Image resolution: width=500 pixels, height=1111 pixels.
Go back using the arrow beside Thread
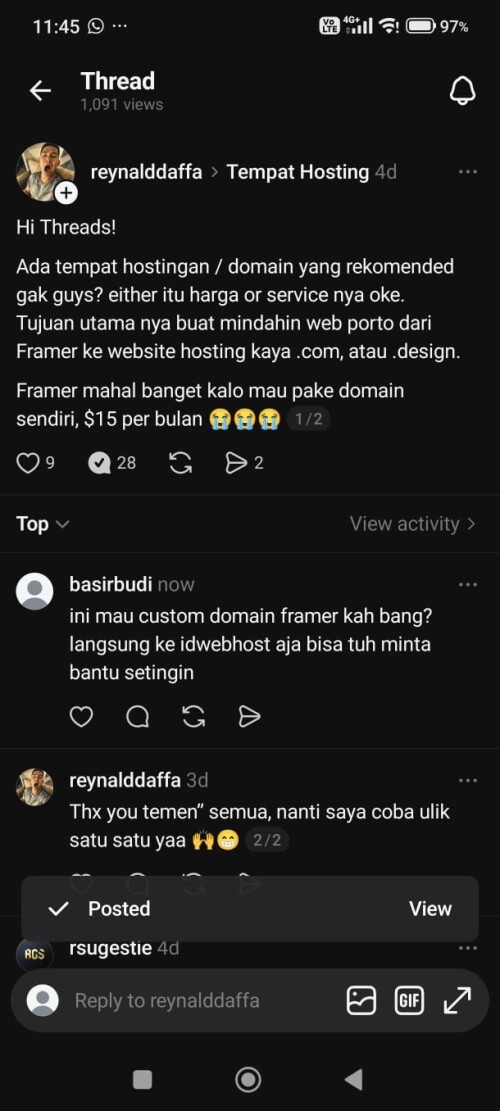tap(40, 91)
